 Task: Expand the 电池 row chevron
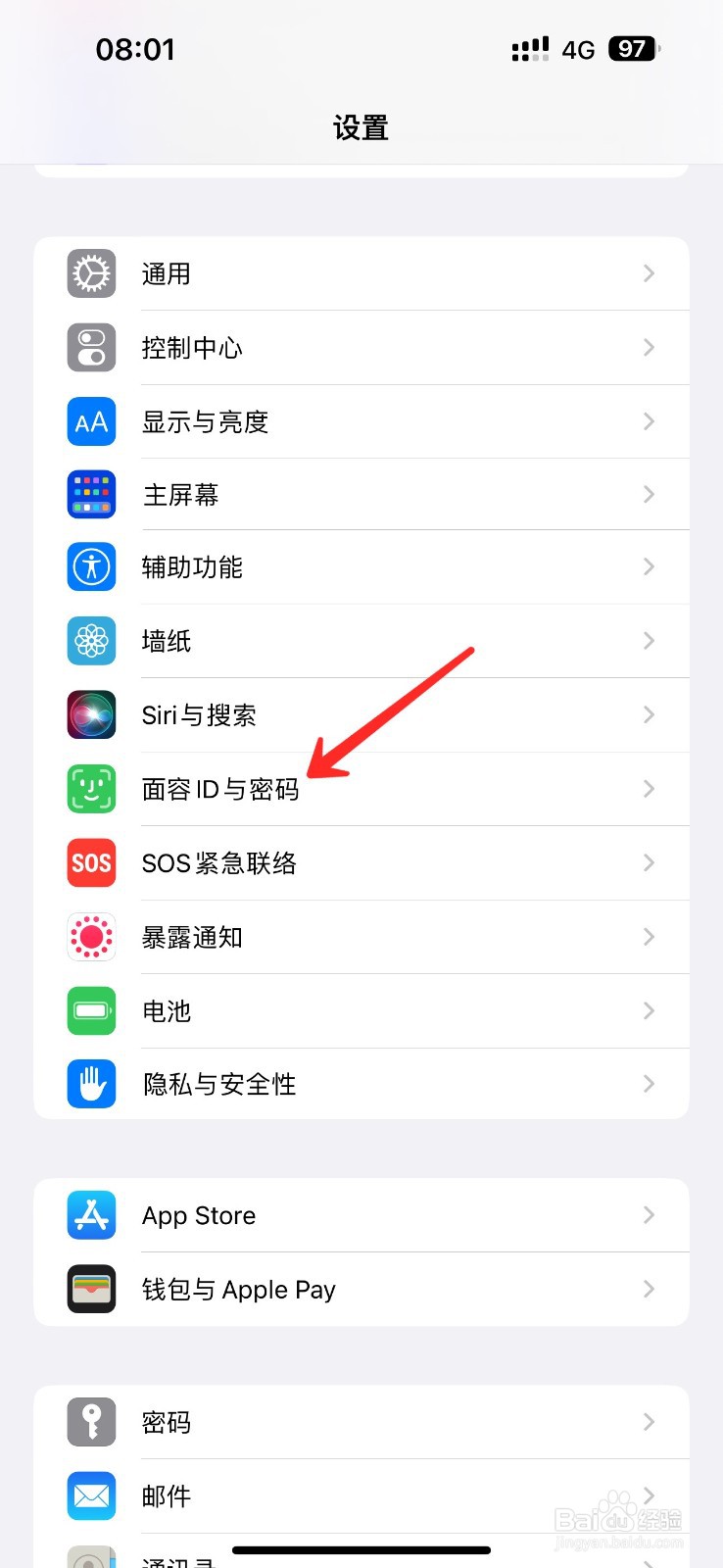pos(648,1010)
